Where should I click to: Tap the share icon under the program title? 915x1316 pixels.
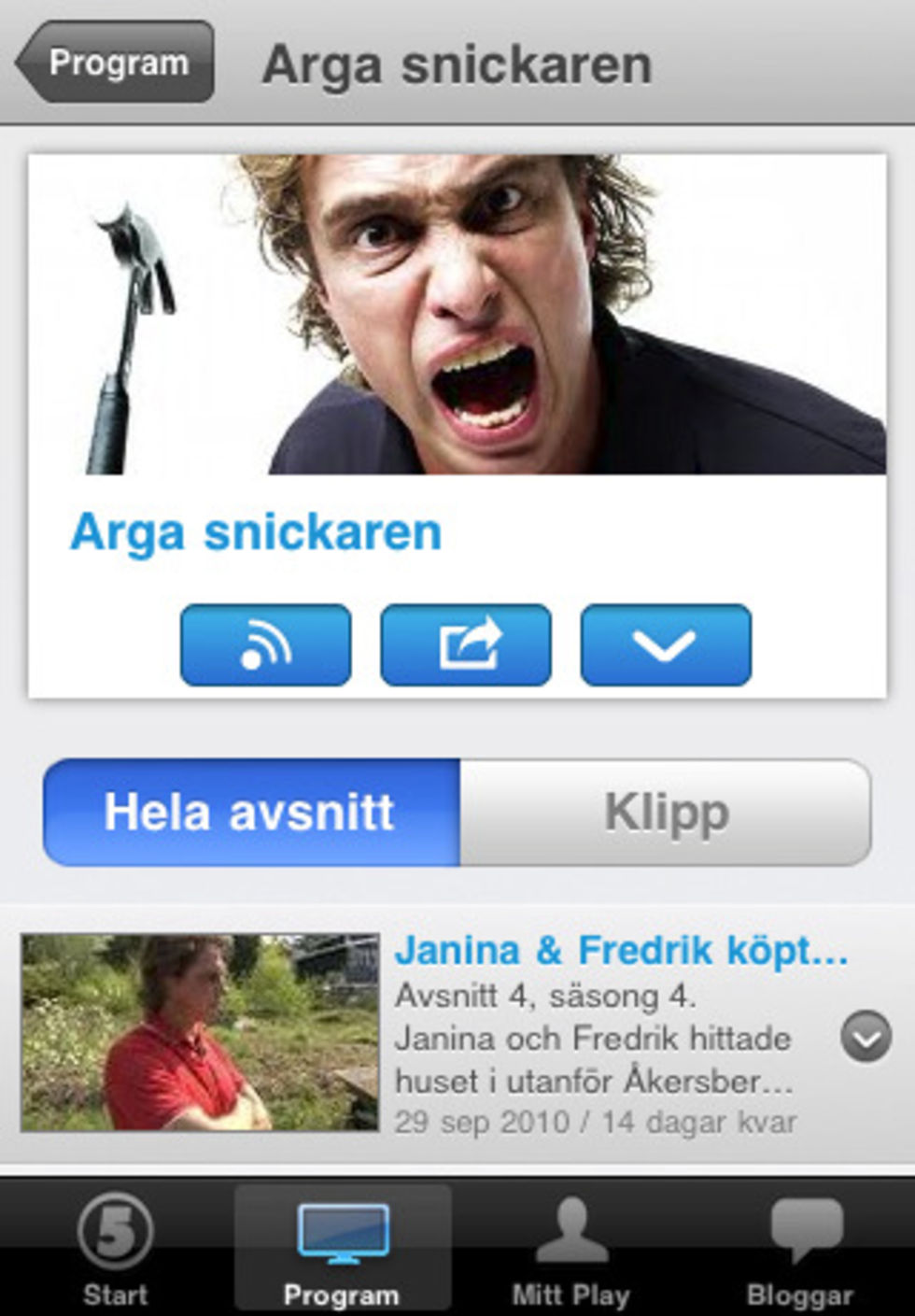coord(465,644)
